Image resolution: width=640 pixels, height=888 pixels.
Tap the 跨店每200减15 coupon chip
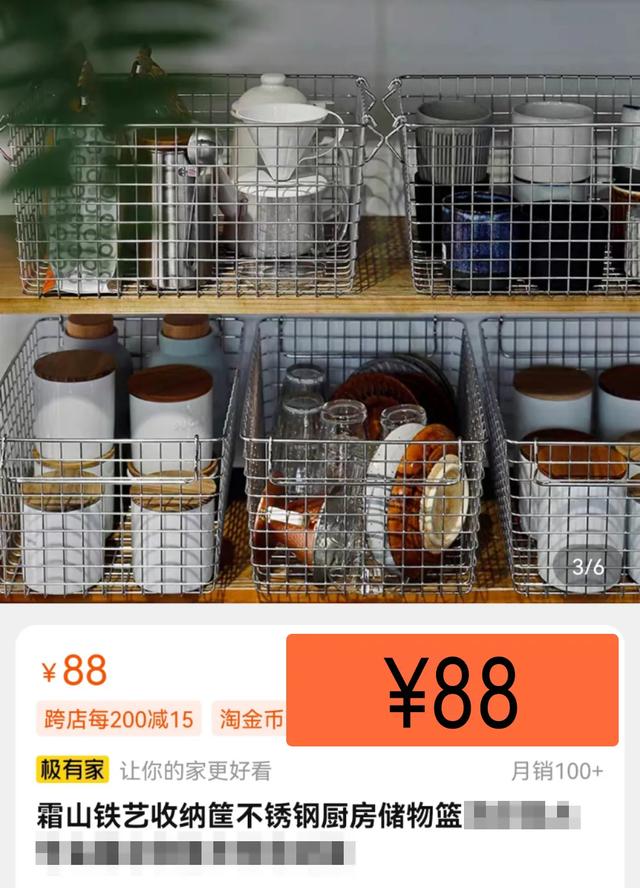click(x=118, y=718)
